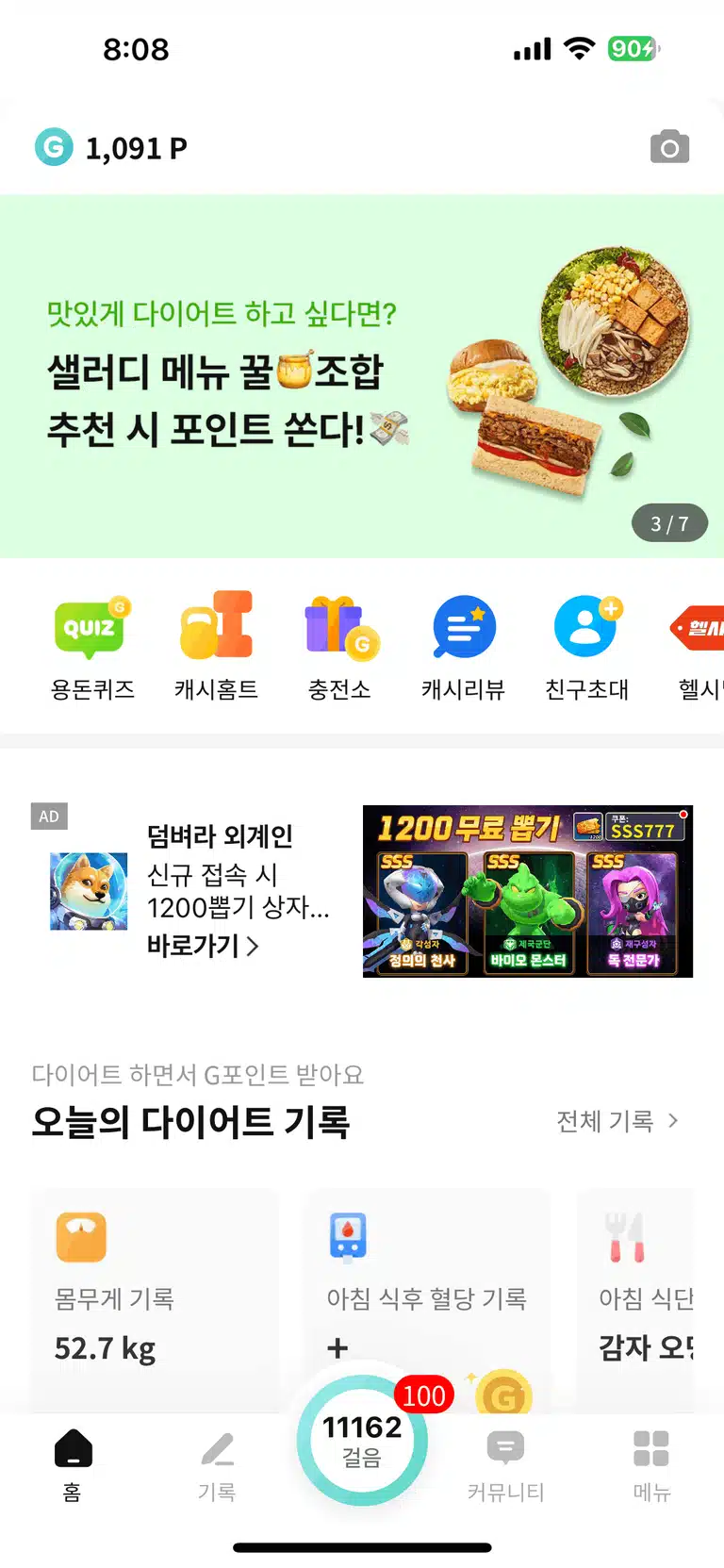The width and height of the screenshot is (724, 1568).
Task: Tap 바로가기 on the 덤벼라 외계인 ad
Action: pyautogui.click(x=203, y=946)
